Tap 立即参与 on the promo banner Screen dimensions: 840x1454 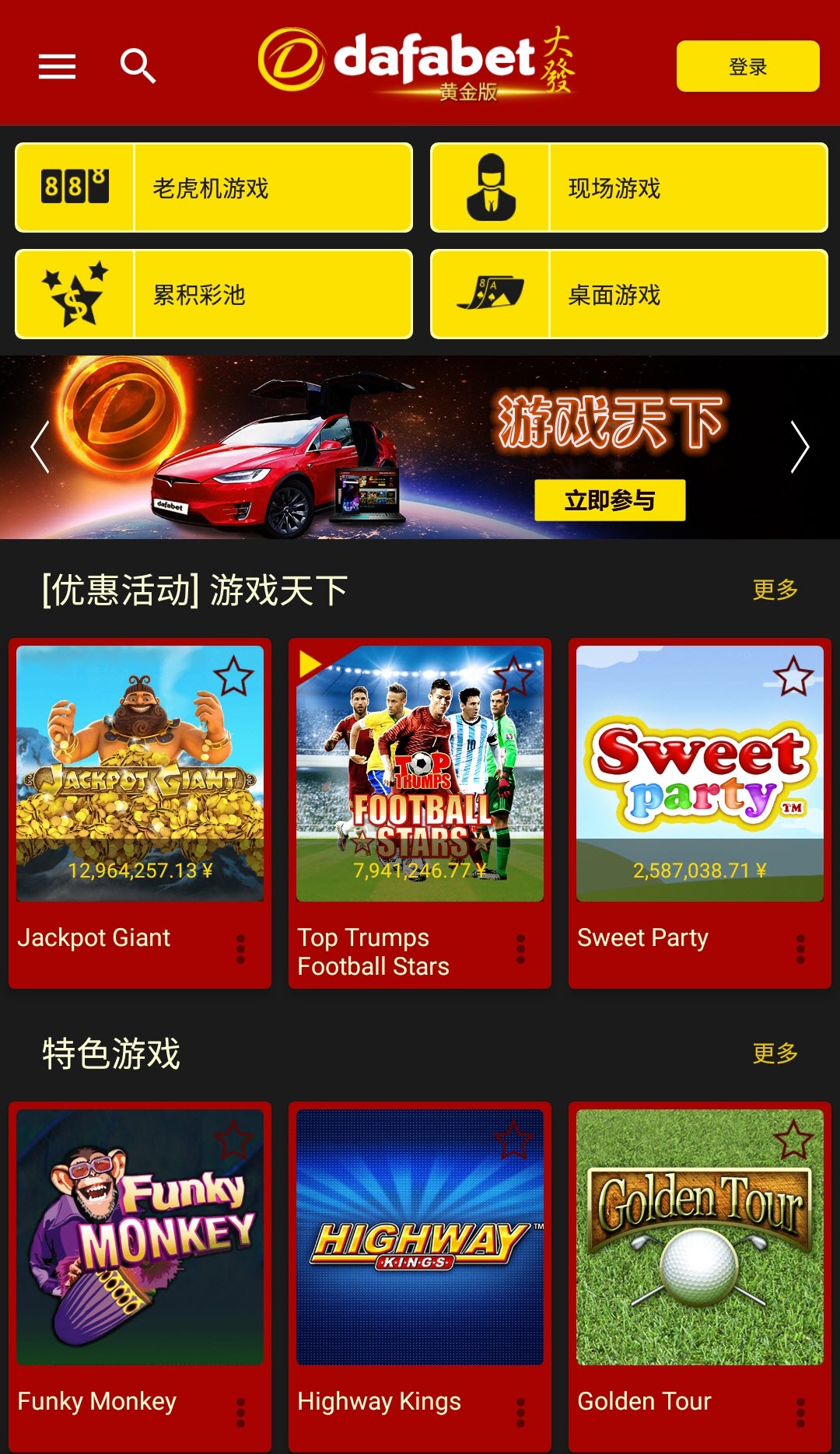pyautogui.click(x=610, y=500)
